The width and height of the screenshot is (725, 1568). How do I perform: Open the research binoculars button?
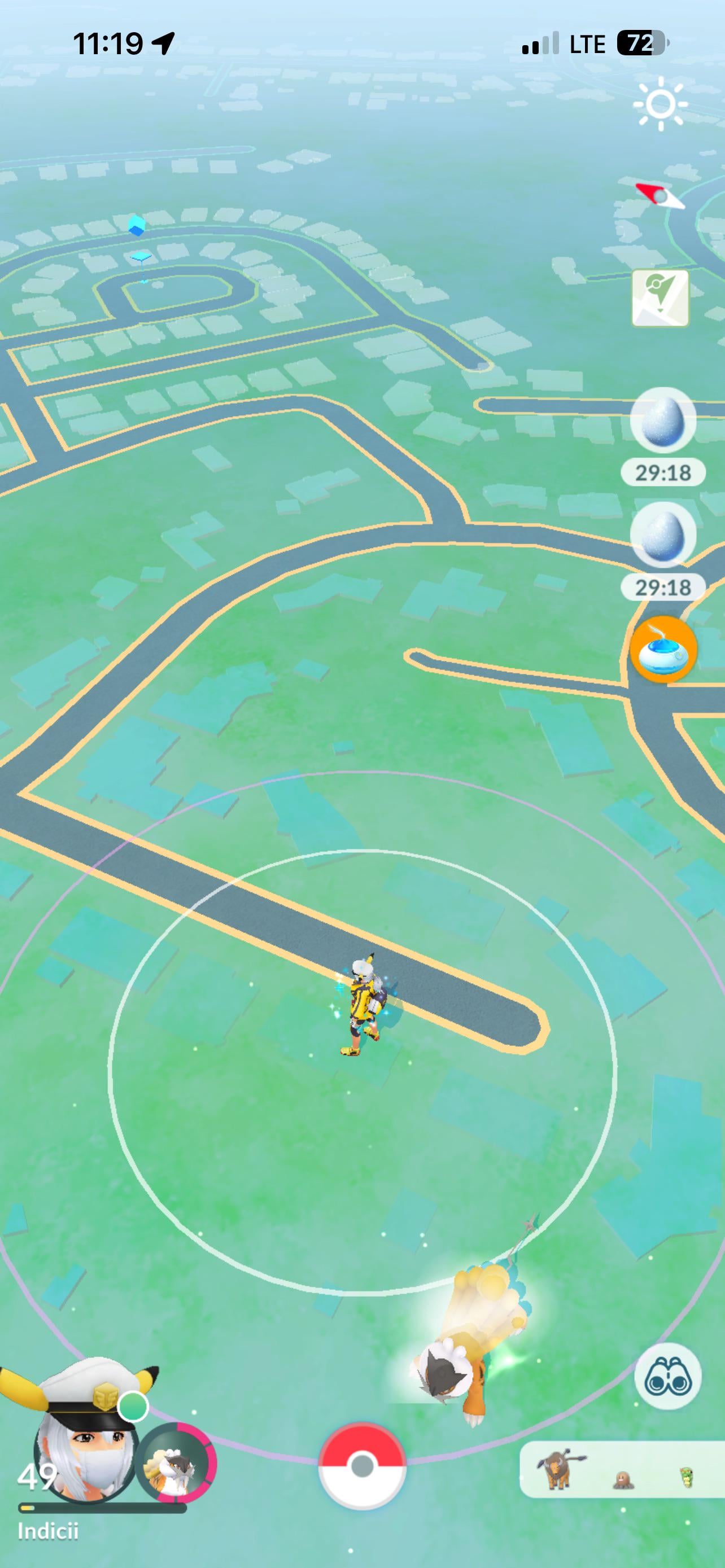[x=668, y=1376]
